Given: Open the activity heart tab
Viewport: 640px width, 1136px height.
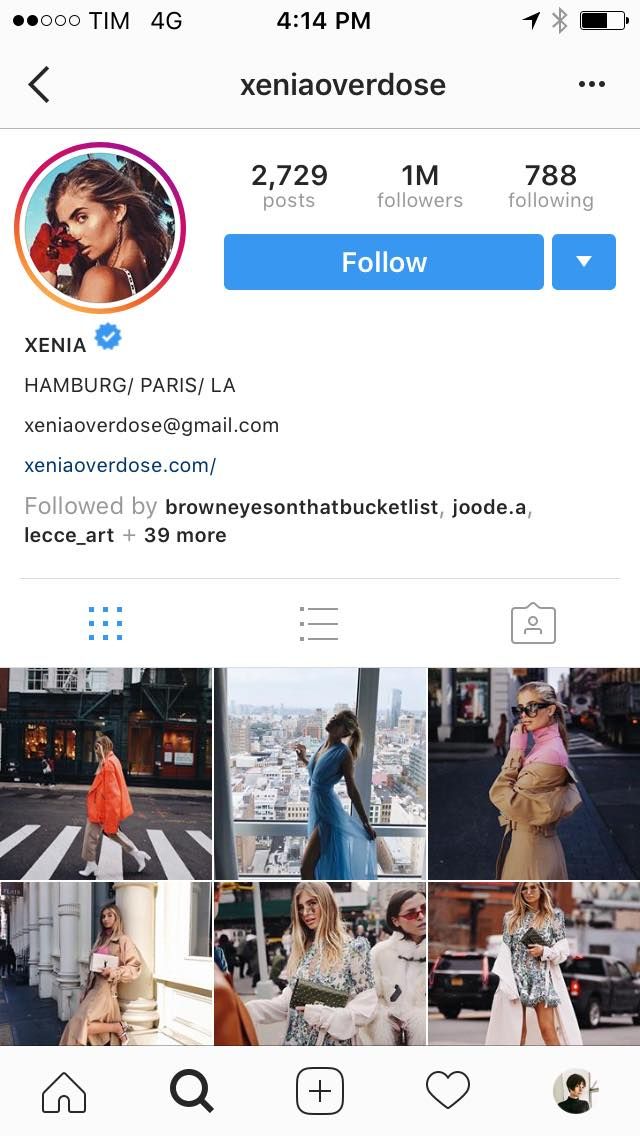Looking at the screenshot, I should [x=448, y=1091].
